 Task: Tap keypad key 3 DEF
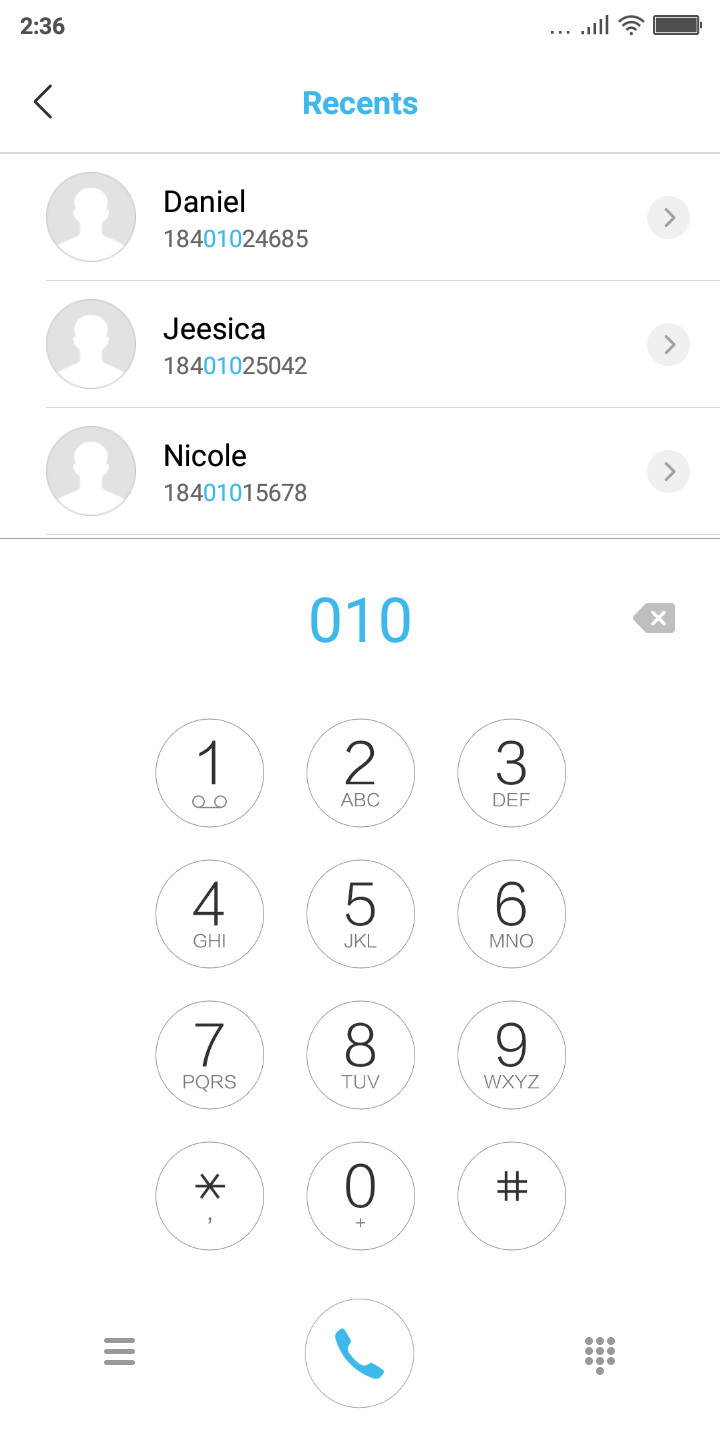point(511,773)
